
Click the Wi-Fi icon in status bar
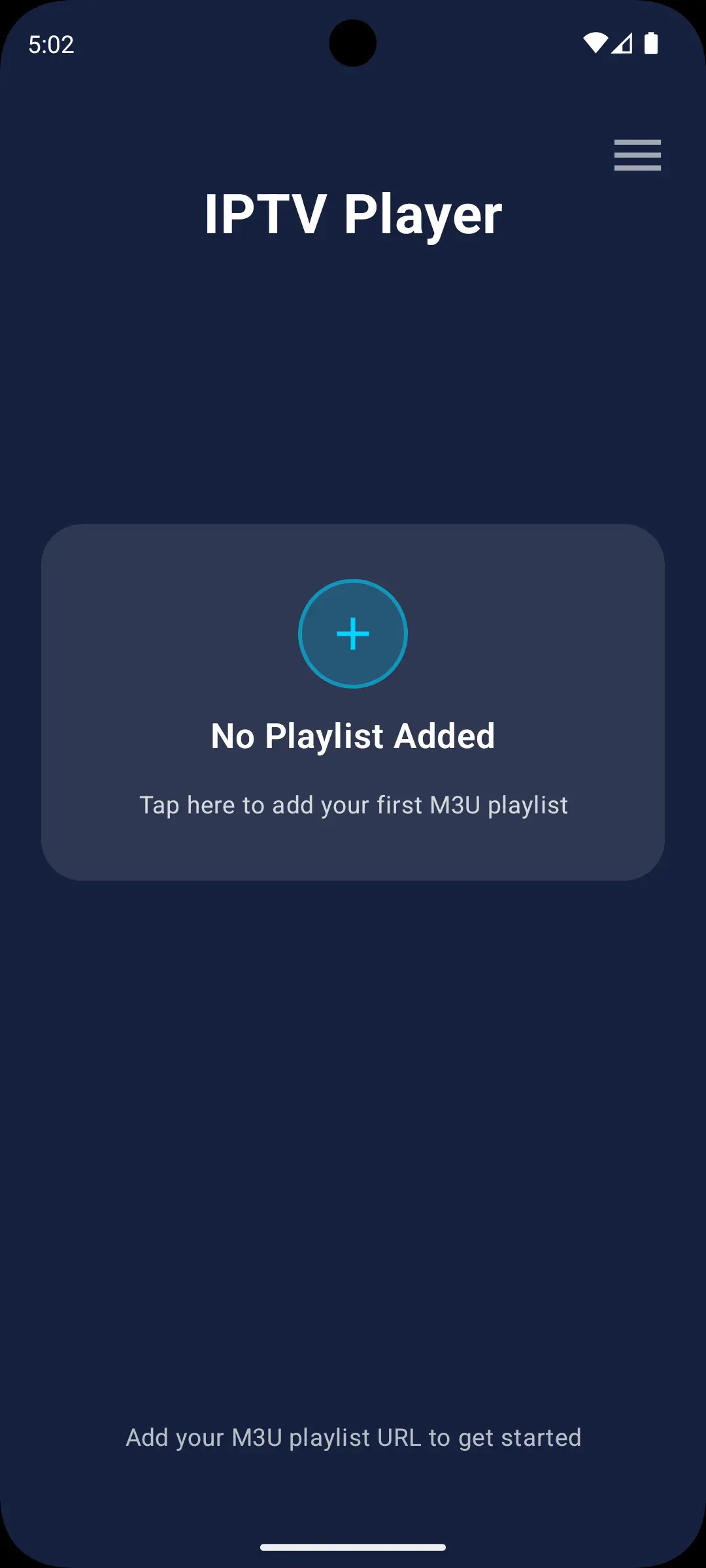pyautogui.click(x=596, y=42)
